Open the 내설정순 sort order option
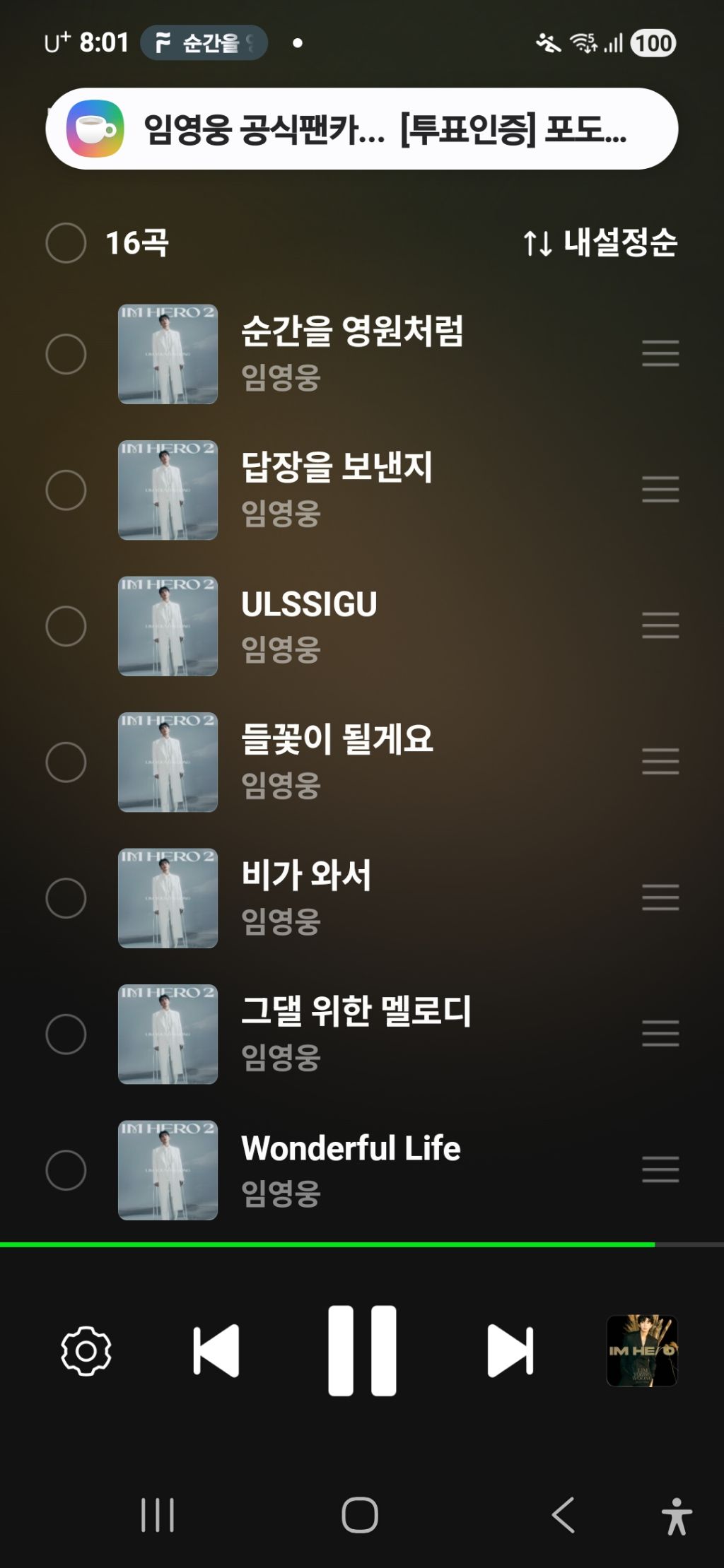The height and width of the screenshot is (1568, 724). click(600, 242)
